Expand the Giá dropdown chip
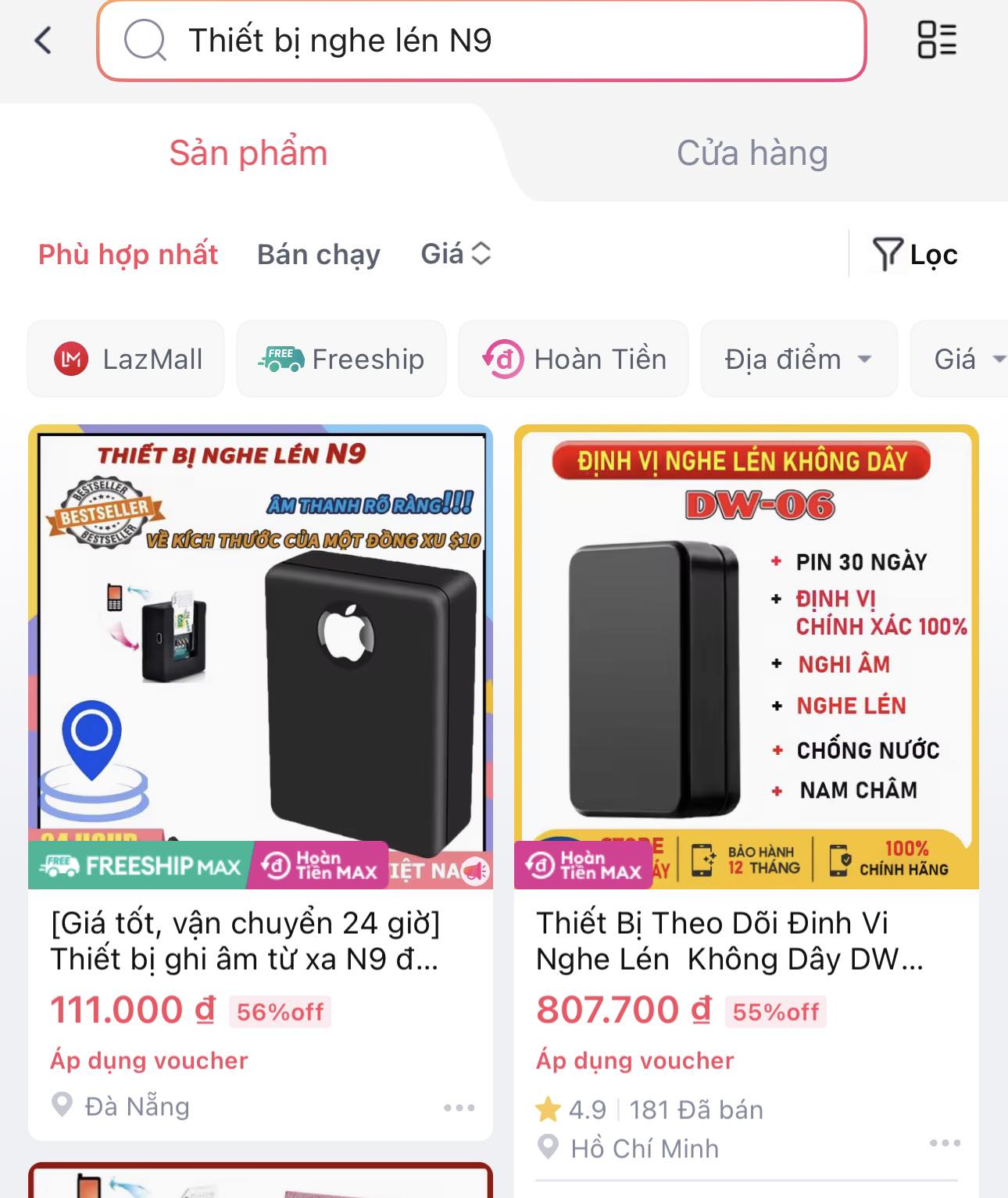Viewport: 1008px width, 1198px height. coord(966,359)
